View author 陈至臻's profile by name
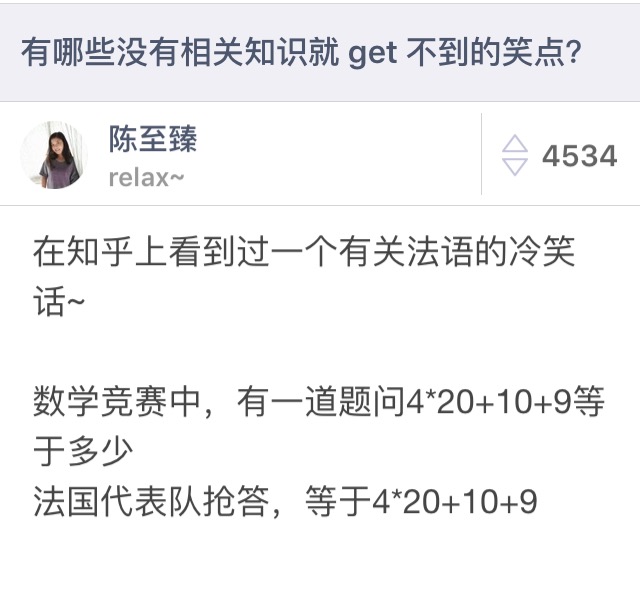Viewport: 640px width, 598px height. tap(153, 139)
